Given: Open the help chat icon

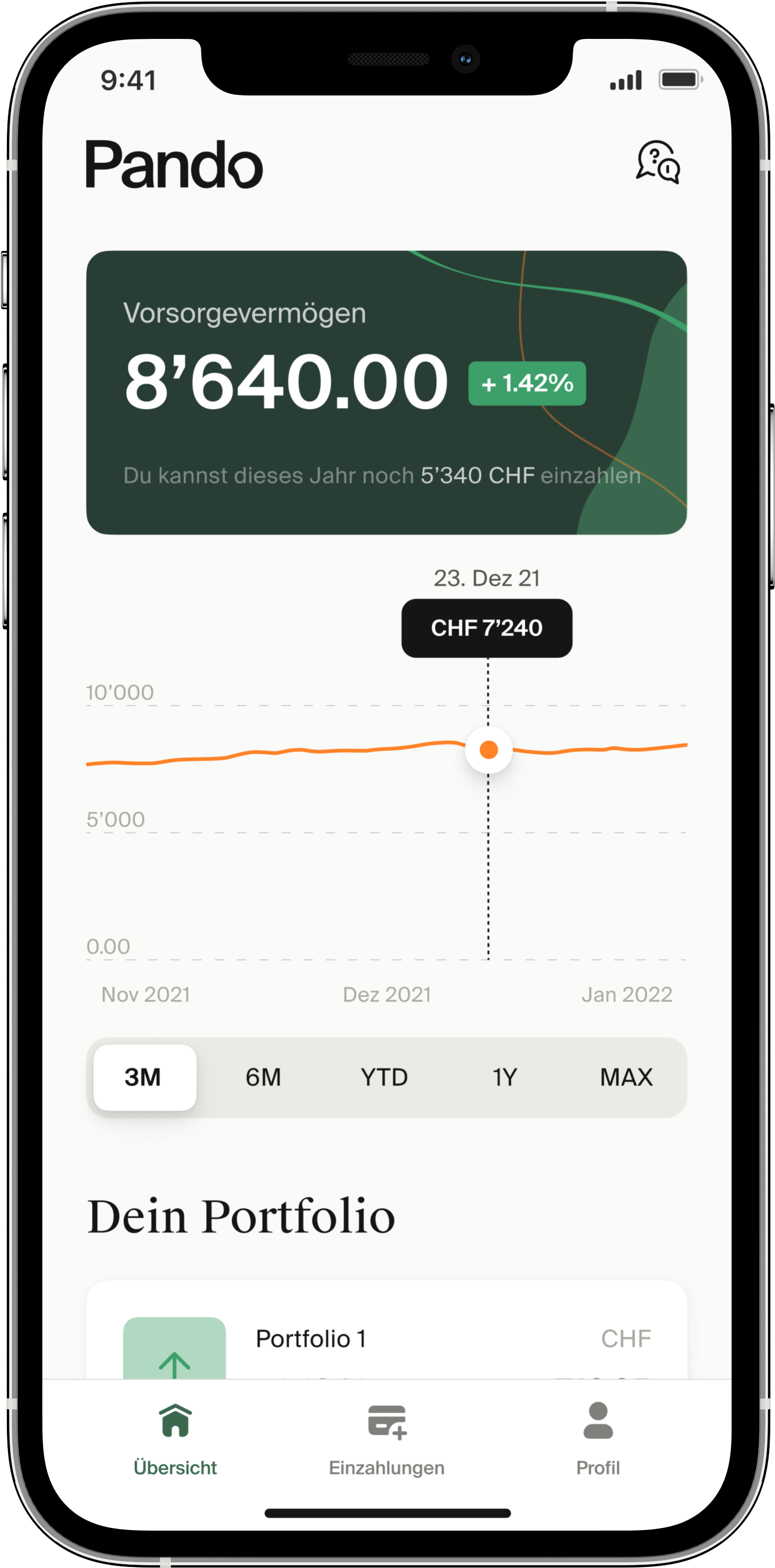Looking at the screenshot, I should [658, 163].
